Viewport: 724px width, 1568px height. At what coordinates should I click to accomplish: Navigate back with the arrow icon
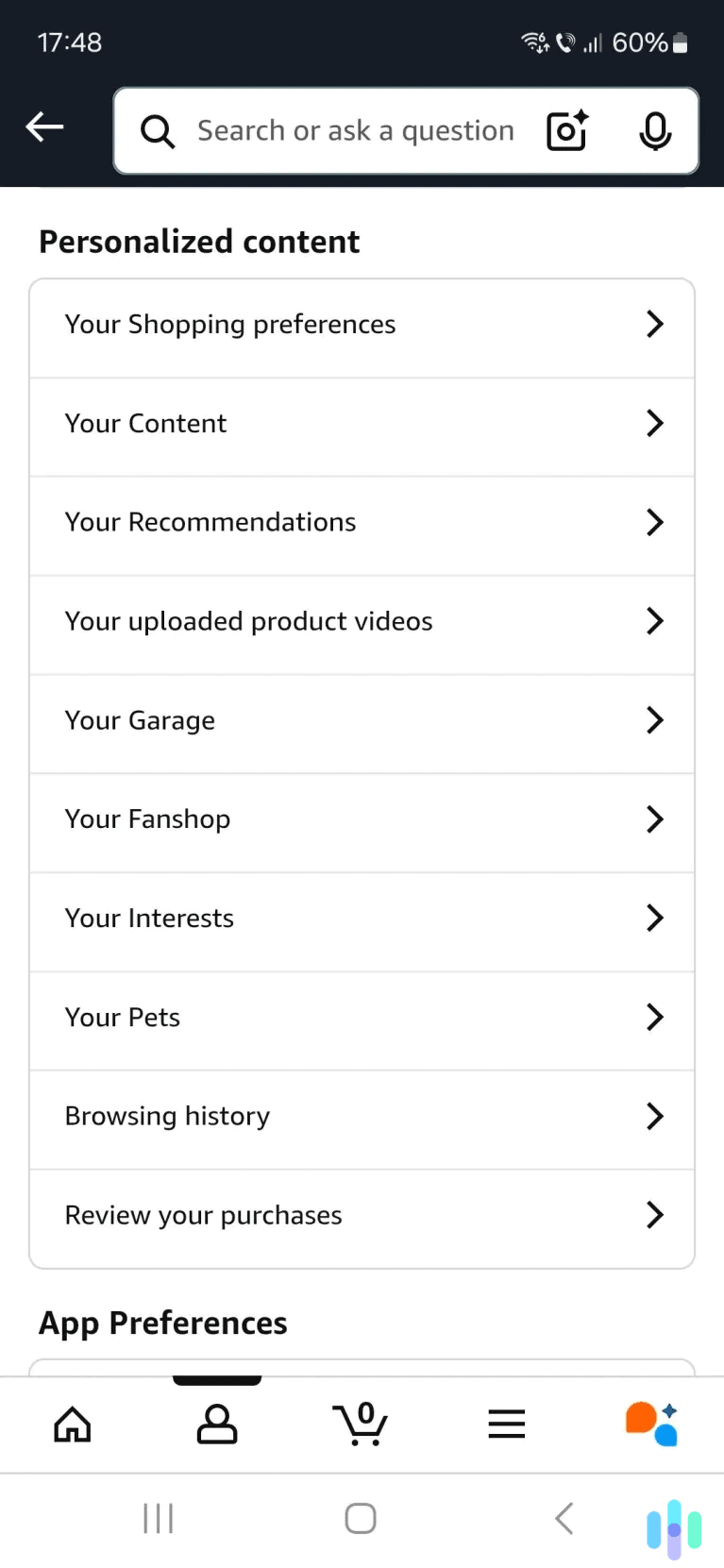44,126
